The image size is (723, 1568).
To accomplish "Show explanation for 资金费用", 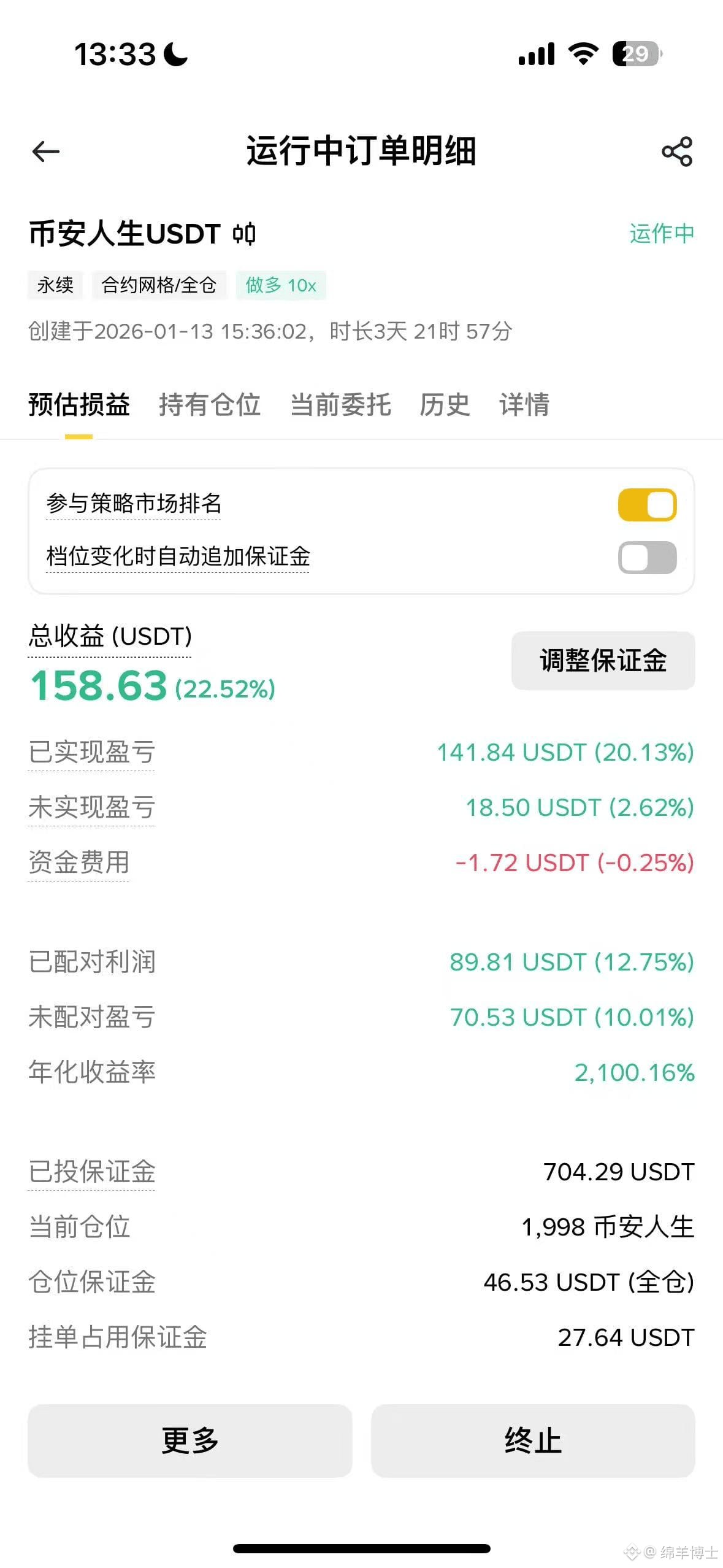I will pos(78,863).
